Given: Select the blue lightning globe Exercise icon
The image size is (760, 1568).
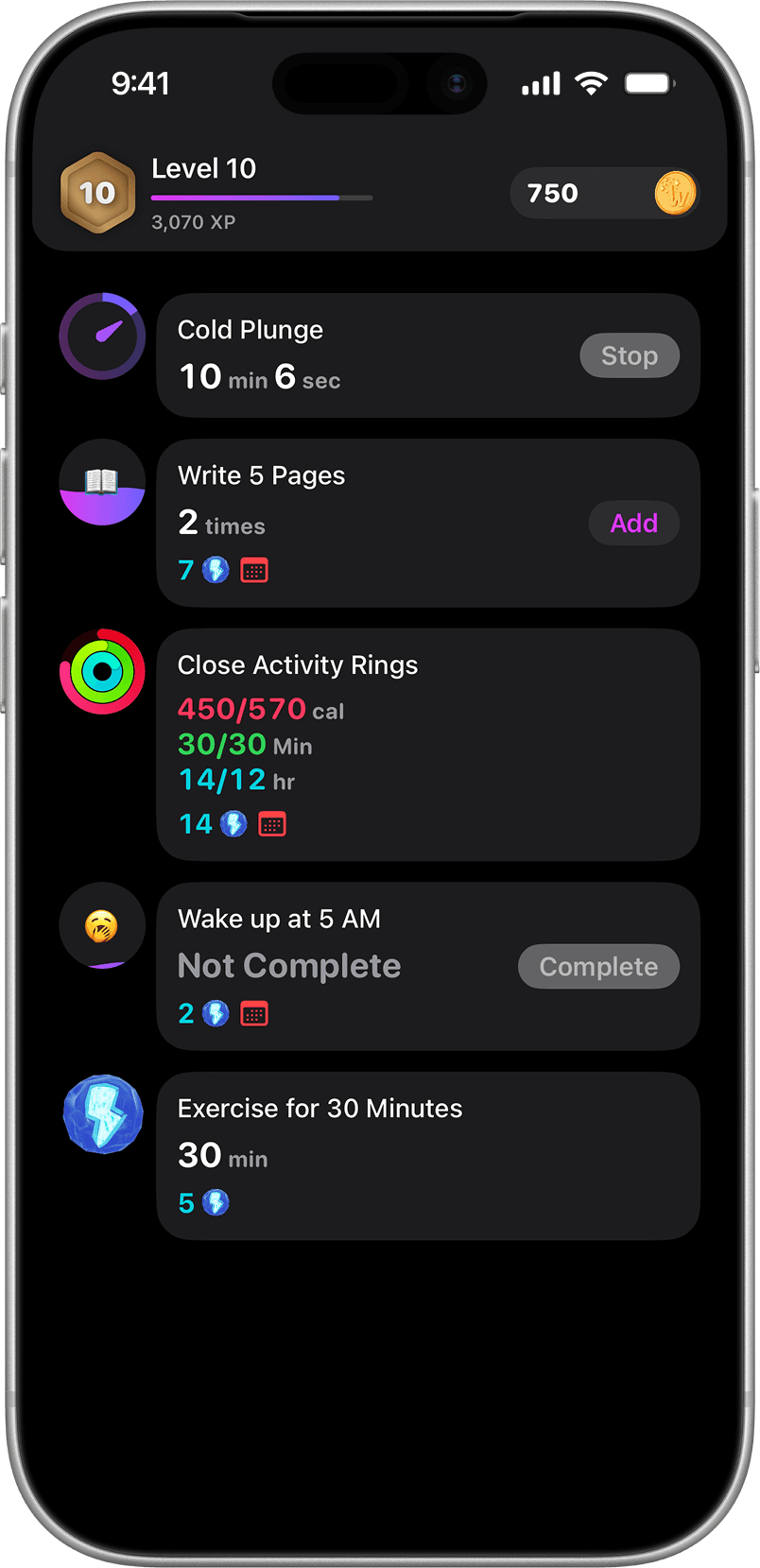Looking at the screenshot, I should point(102,1115).
